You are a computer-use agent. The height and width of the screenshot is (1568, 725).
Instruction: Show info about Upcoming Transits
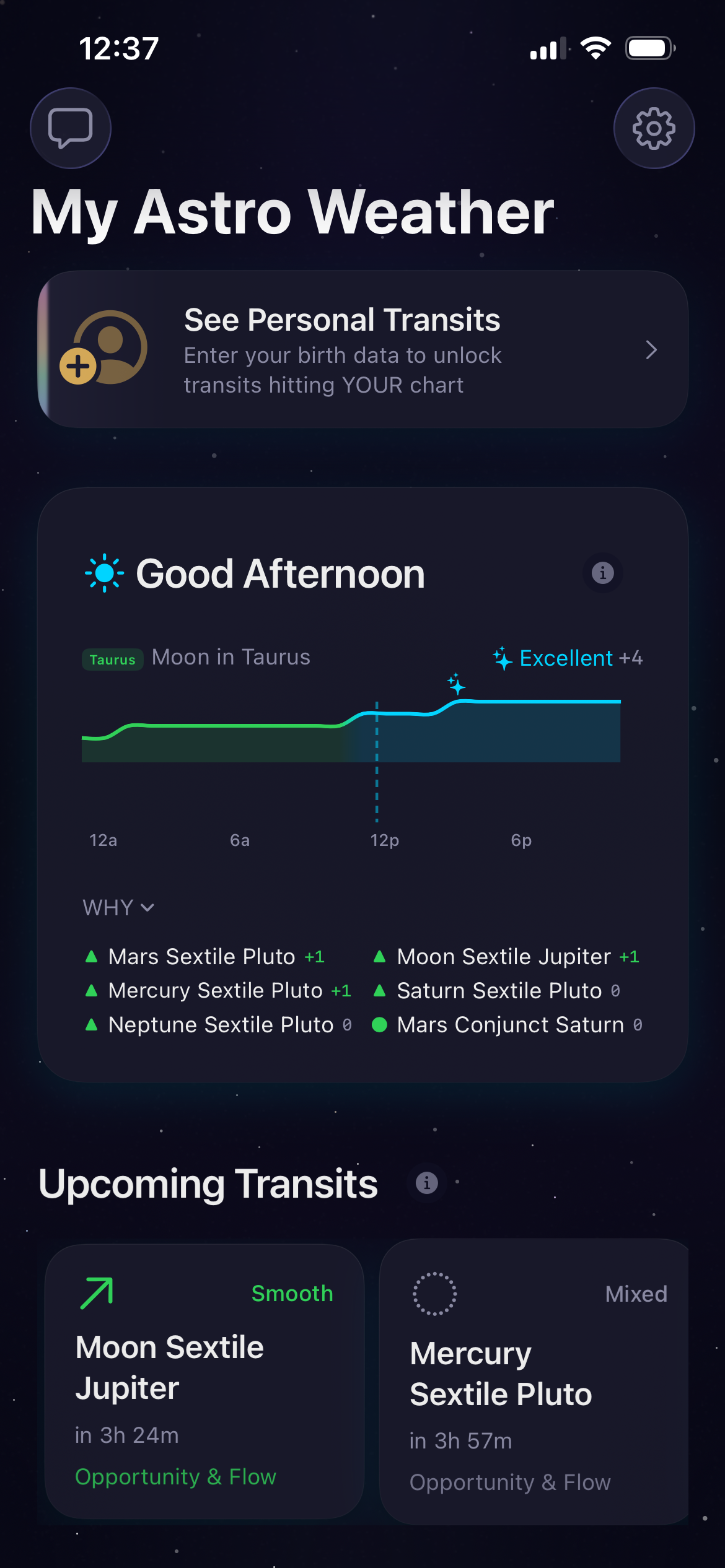[x=426, y=1183]
